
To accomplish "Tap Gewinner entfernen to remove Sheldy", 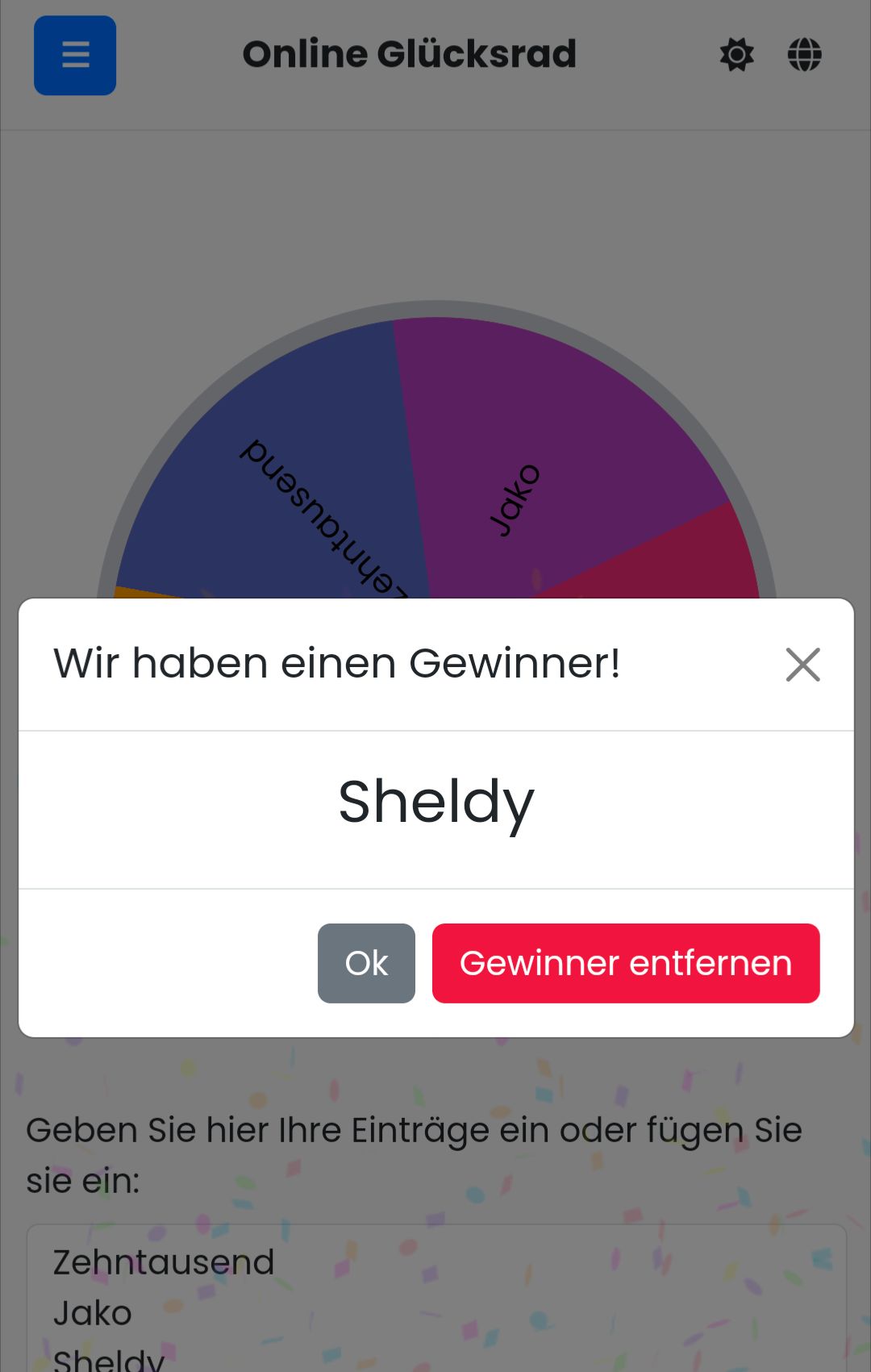I will (x=626, y=963).
